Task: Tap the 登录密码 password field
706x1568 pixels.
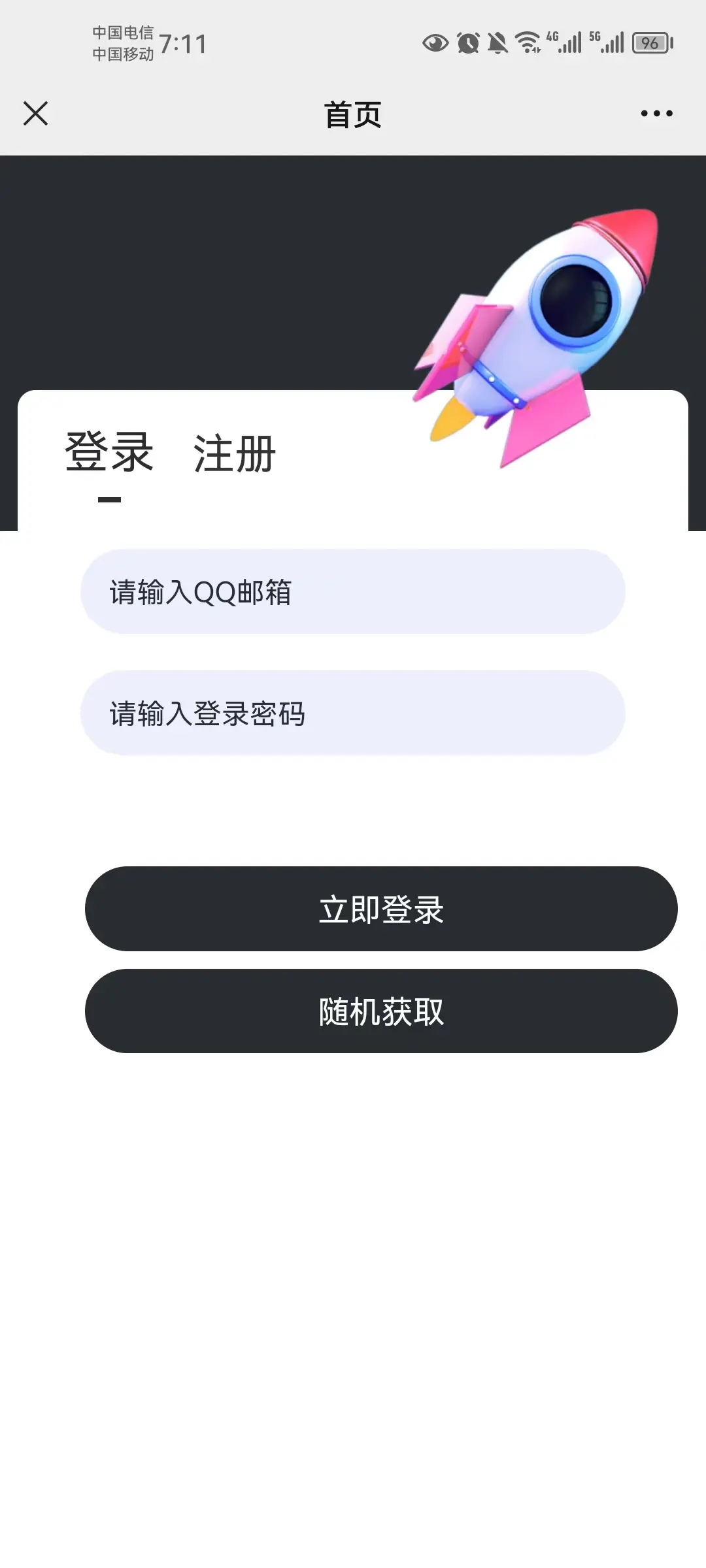Action: pos(353,713)
